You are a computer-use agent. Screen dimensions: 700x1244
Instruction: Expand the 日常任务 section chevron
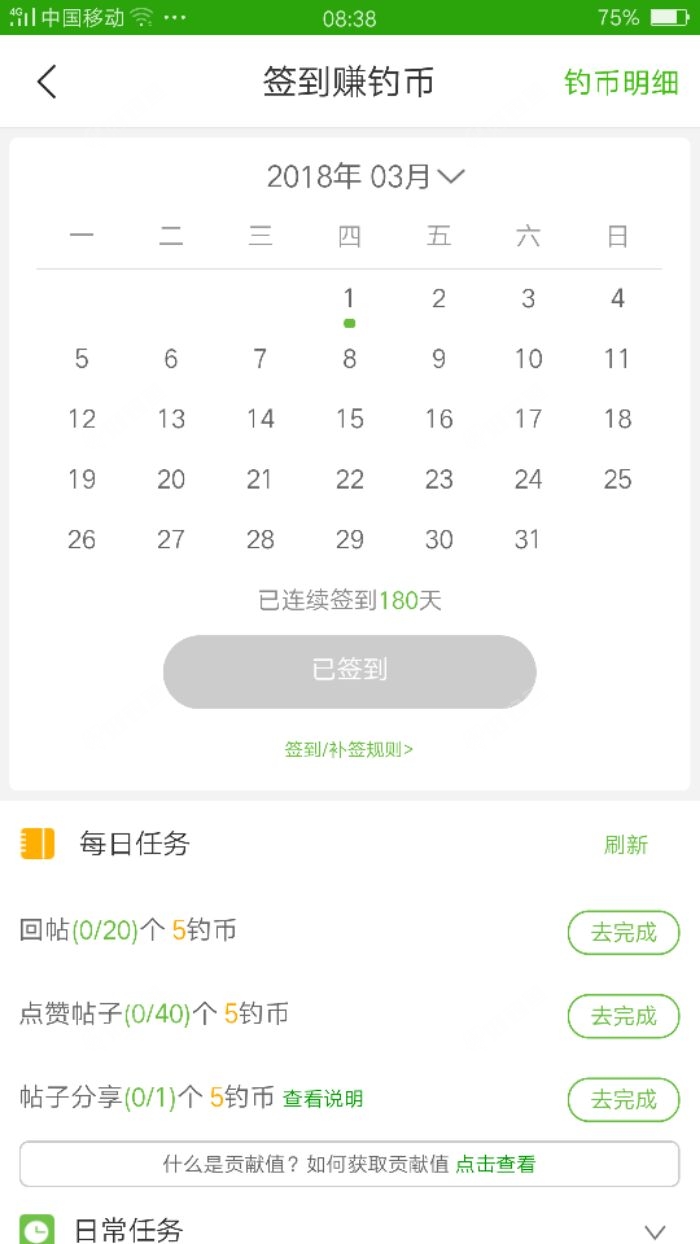coord(655,1231)
